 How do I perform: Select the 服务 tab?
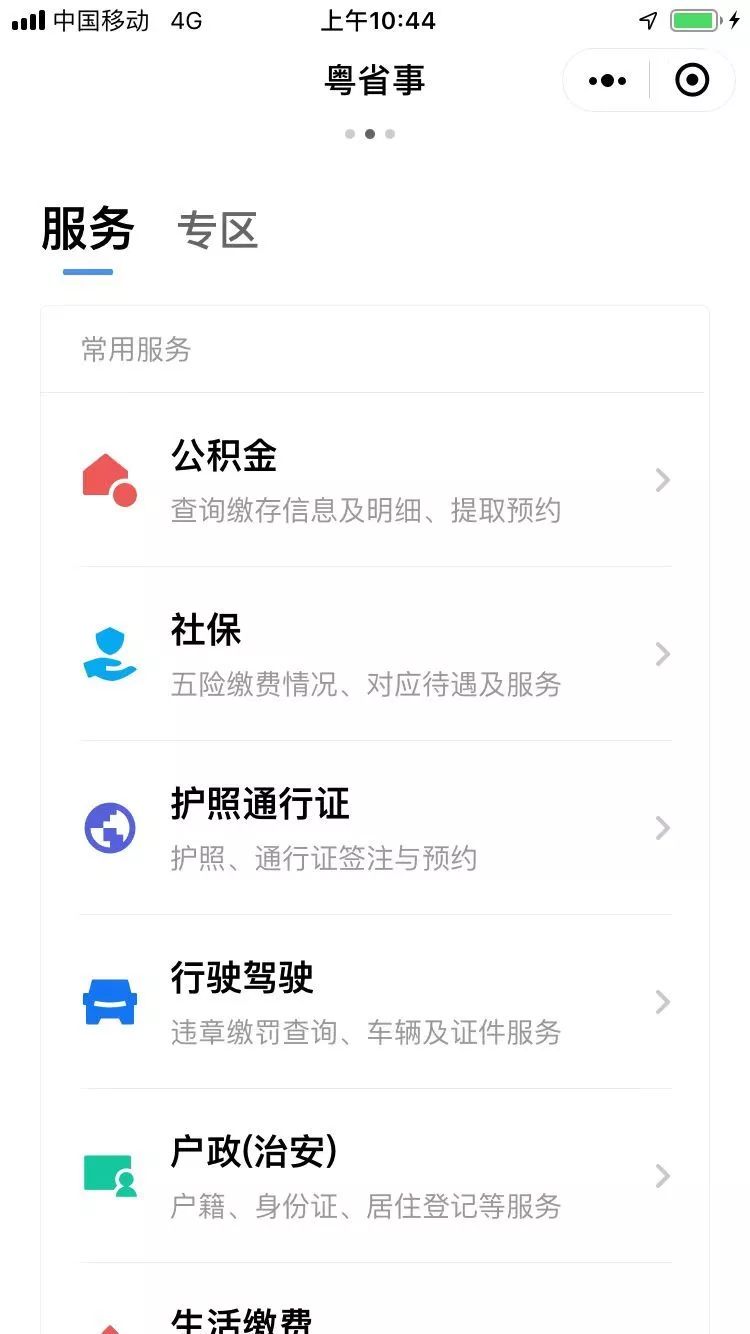(88, 230)
